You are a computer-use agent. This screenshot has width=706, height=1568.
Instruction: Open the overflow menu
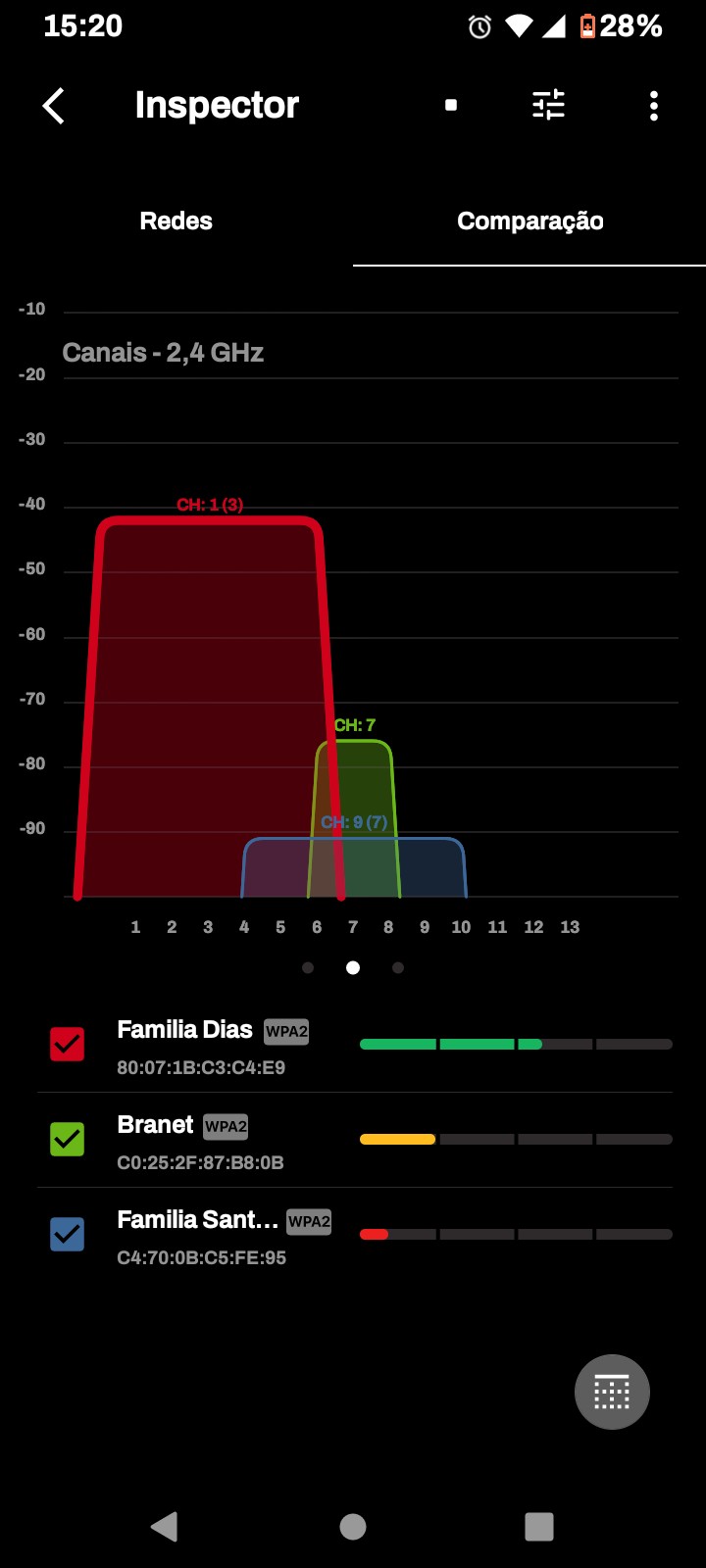653,106
